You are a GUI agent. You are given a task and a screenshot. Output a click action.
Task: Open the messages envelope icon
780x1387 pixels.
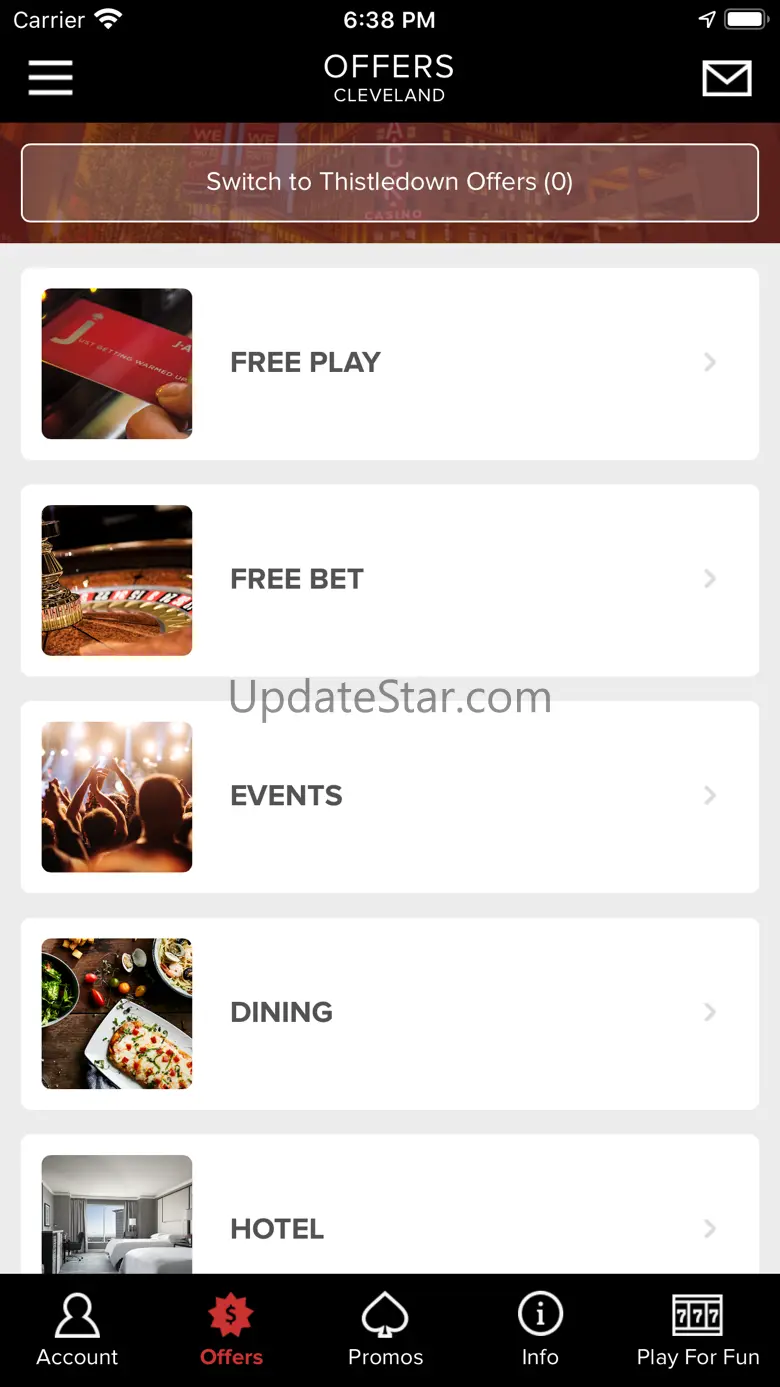[726, 78]
